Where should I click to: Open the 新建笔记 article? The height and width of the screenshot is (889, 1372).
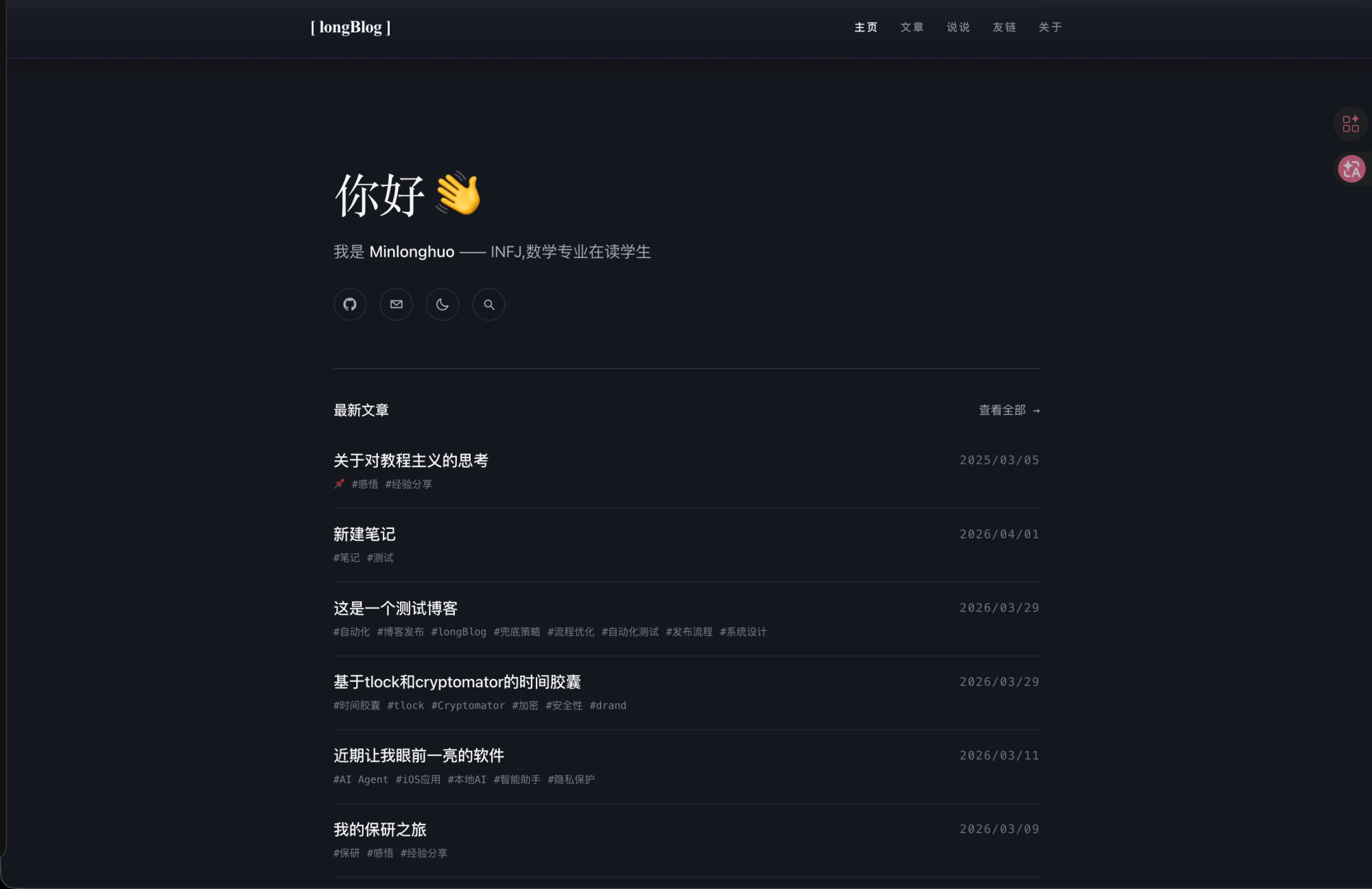pyautogui.click(x=364, y=534)
